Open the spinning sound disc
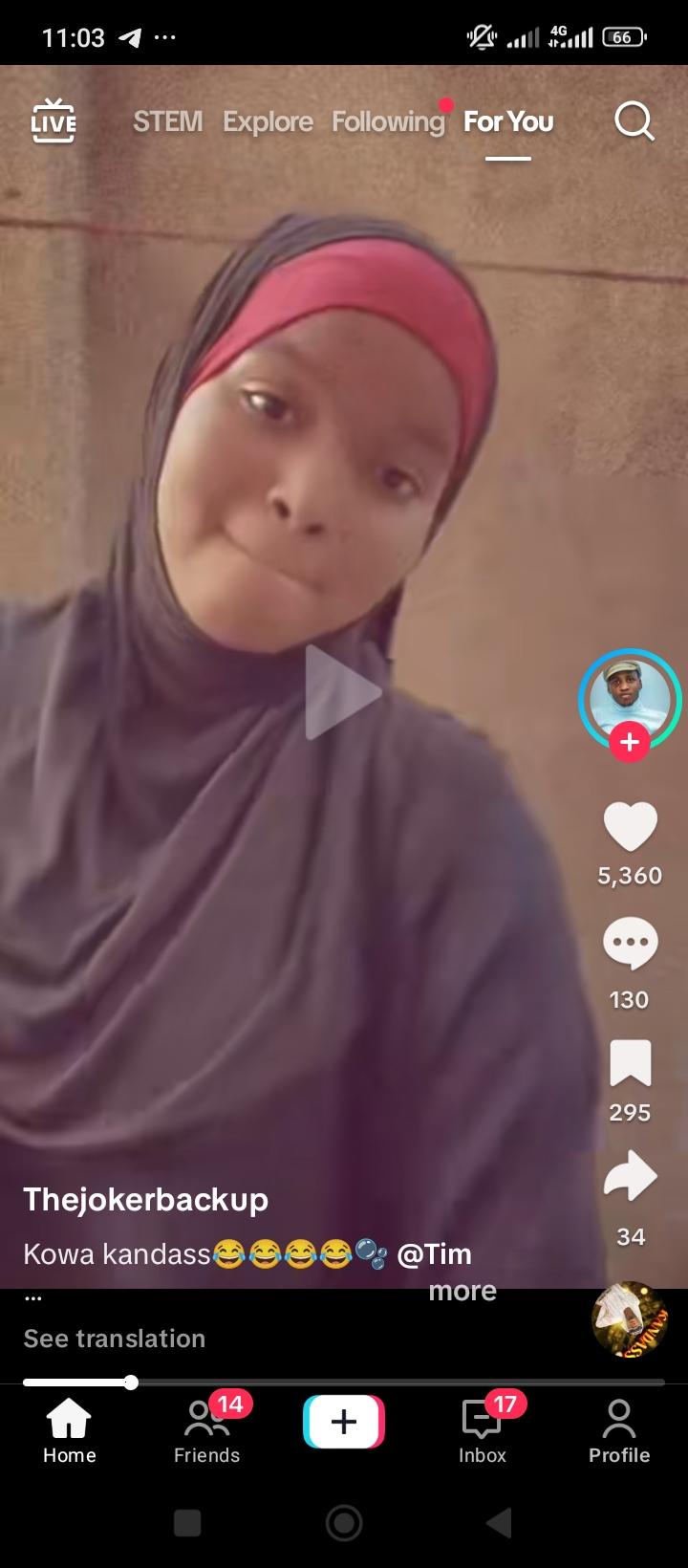Image resolution: width=688 pixels, height=1568 pixels. 629,1319
